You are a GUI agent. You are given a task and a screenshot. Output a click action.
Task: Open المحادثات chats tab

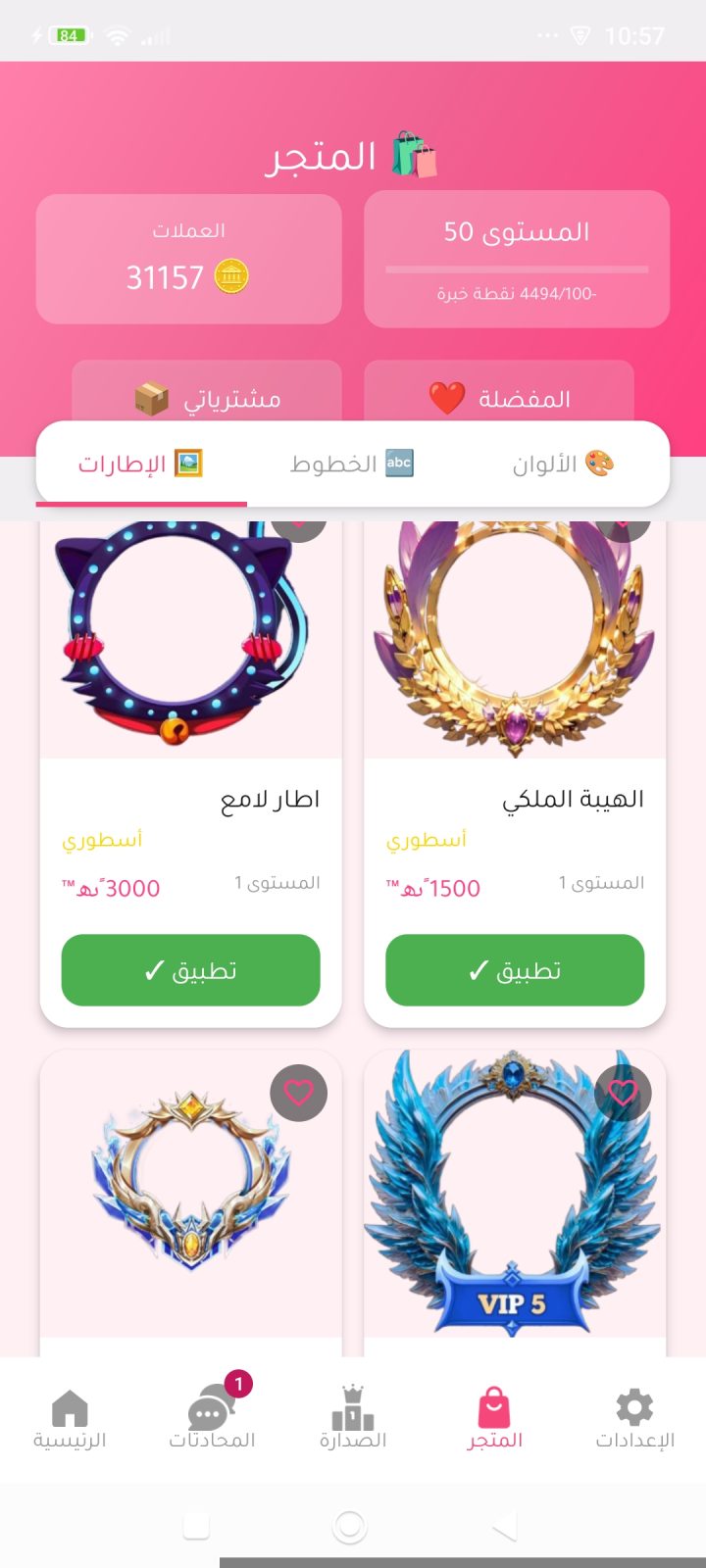click(211, 1421)
